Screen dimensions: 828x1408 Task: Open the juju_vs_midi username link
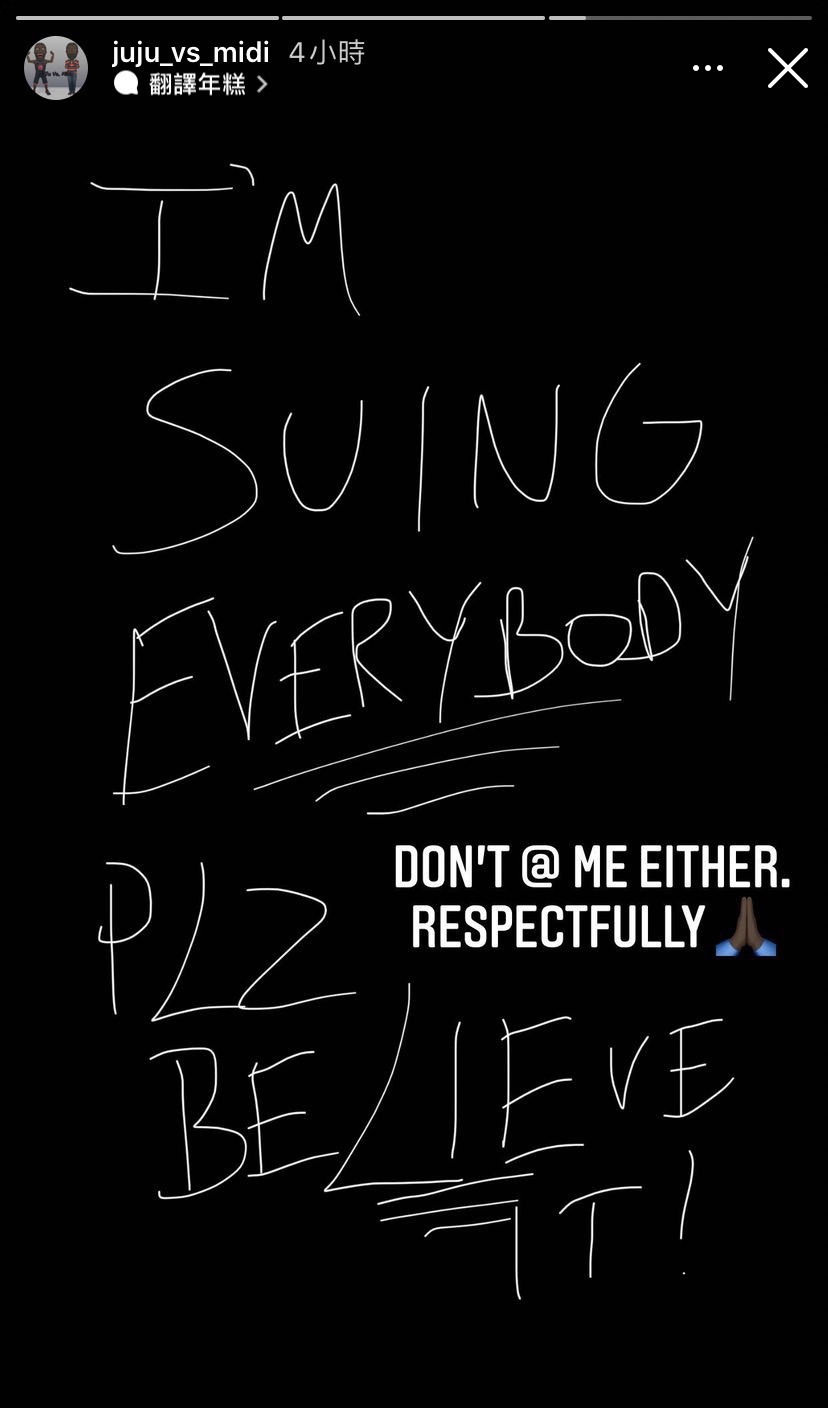190,52
